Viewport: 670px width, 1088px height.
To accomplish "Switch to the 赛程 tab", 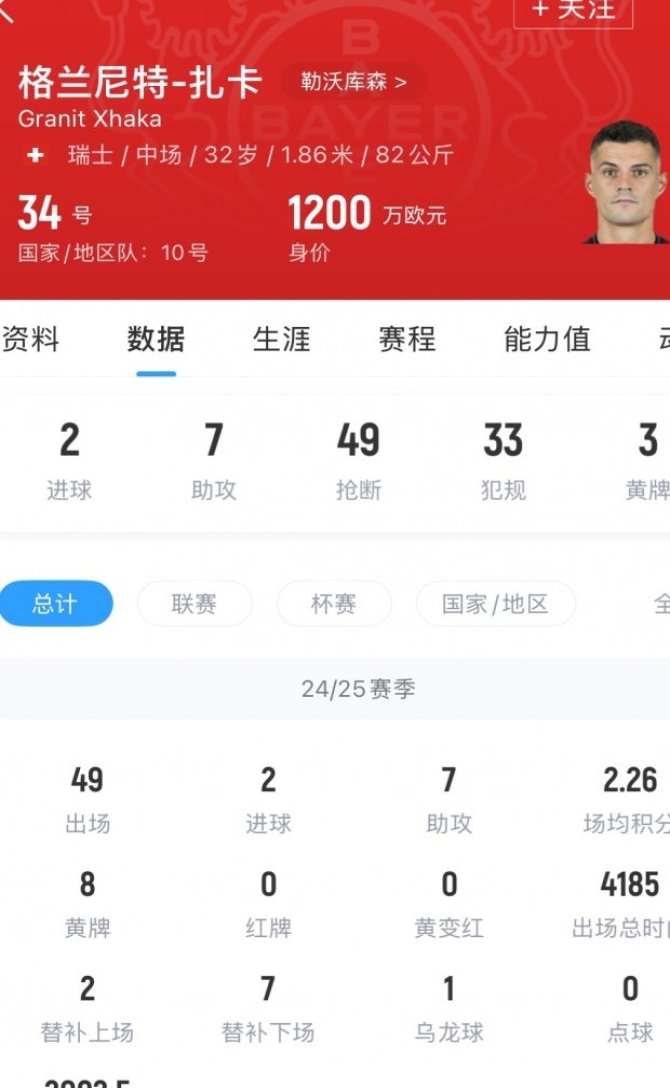I will point(407,340).
